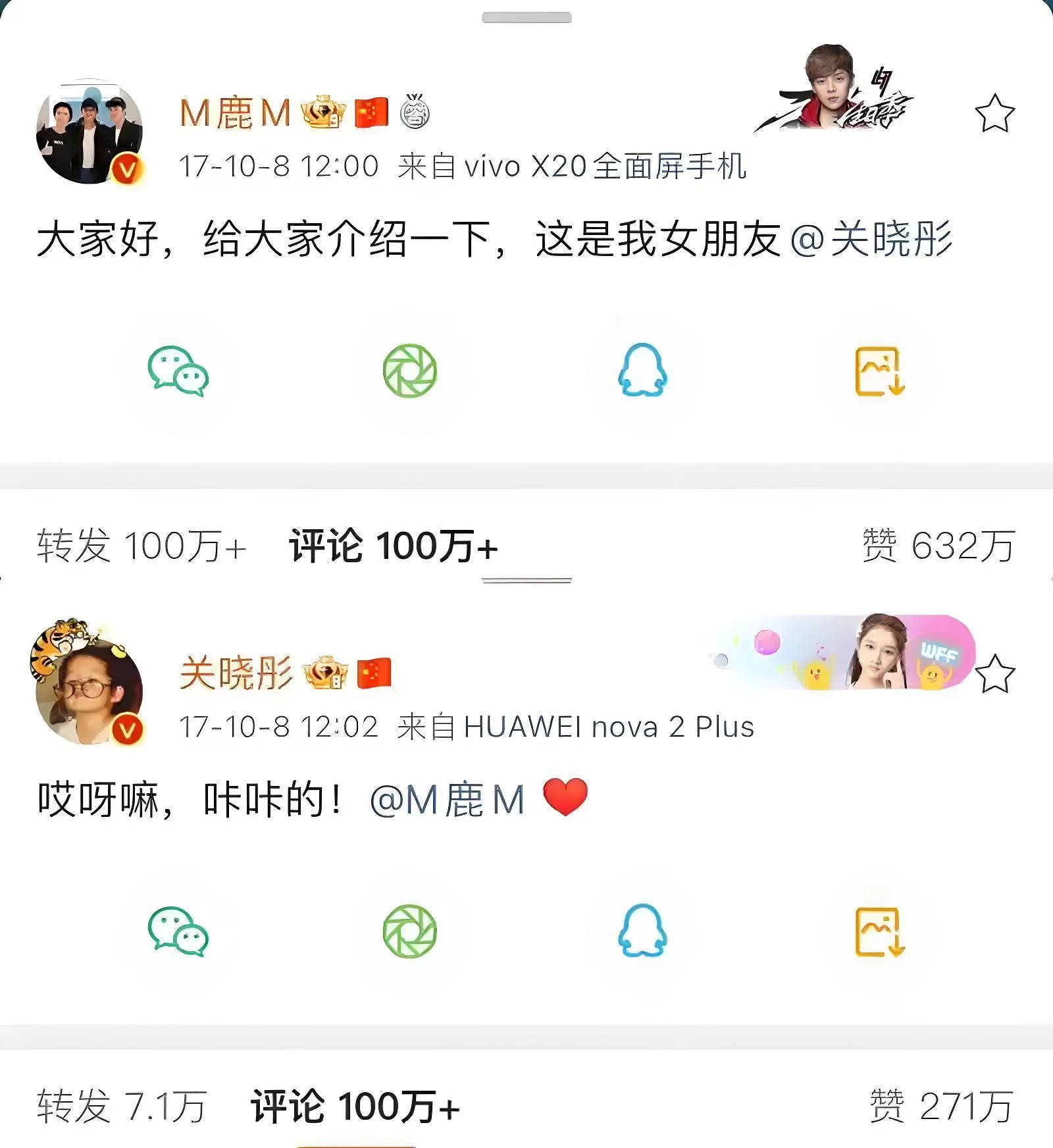Share 关晓彤's post to WeChat
The image size is (1053, 1148).
[x=178, y=931]
